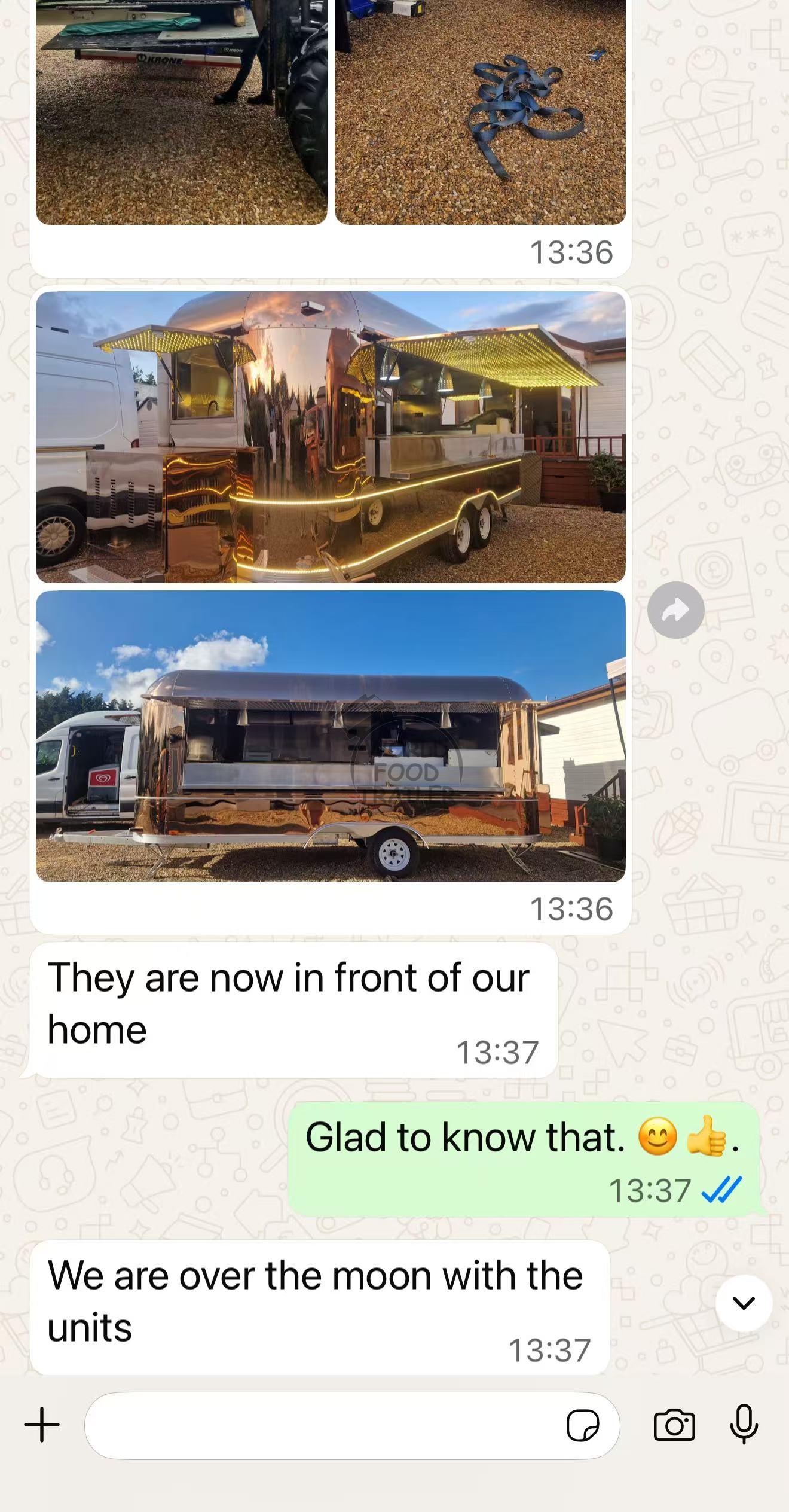789x1512 pixels.
Task: Open photo of trailer with lit awnings
Action: [331, 437]
